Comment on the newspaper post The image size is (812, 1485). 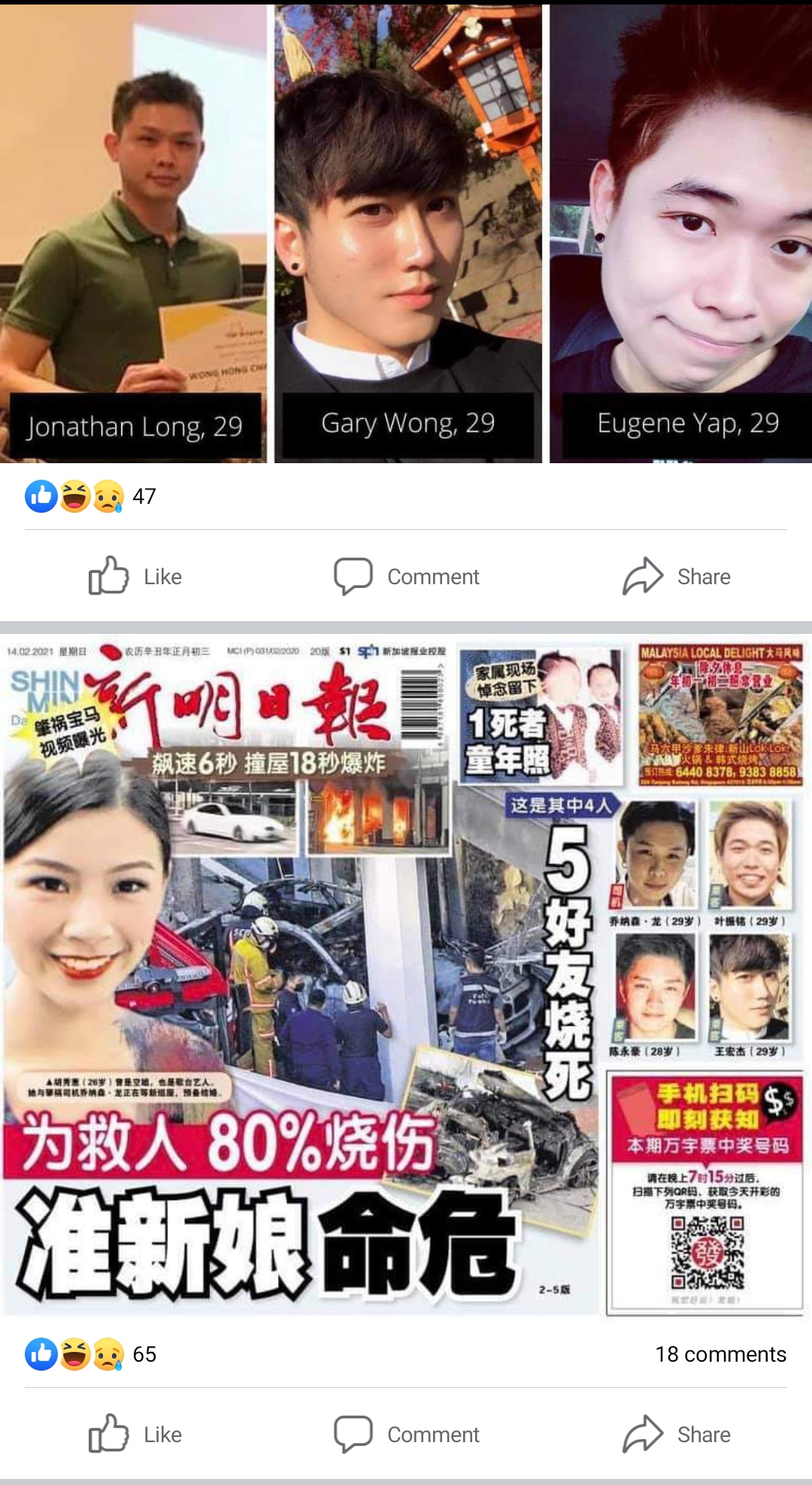coord(407,1435)
